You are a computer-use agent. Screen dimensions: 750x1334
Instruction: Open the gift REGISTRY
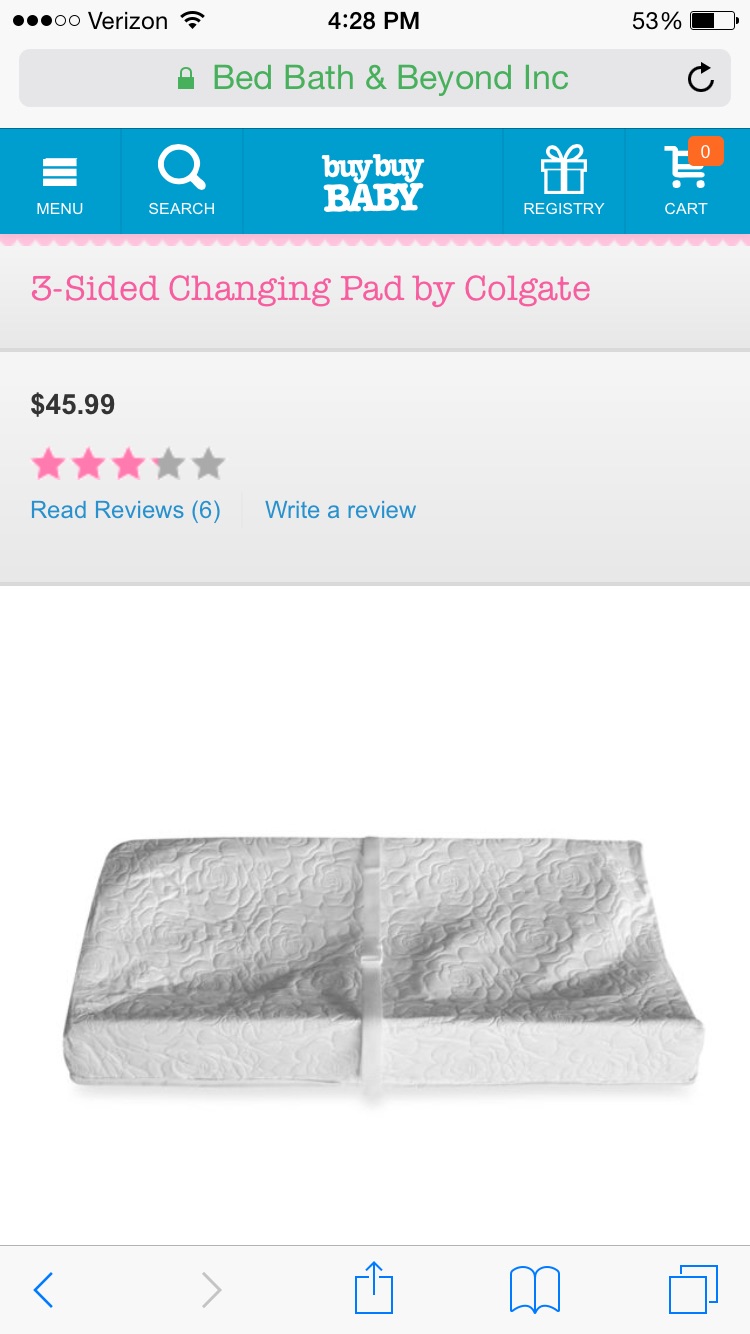point(564,182)
